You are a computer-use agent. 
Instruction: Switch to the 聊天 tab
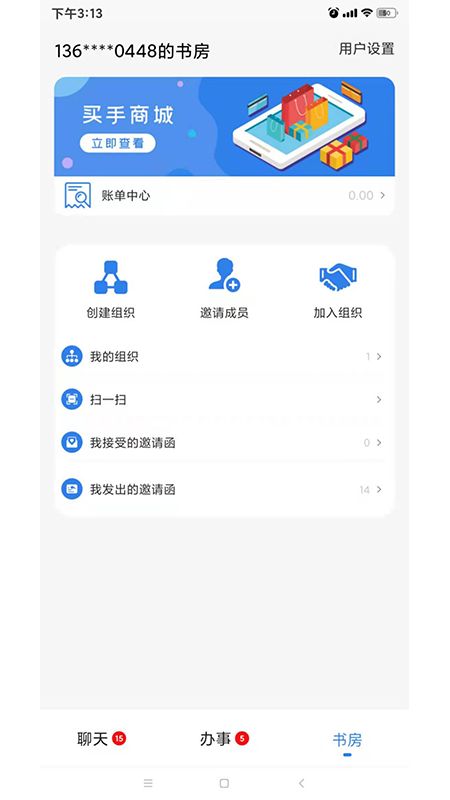point(101,738)
